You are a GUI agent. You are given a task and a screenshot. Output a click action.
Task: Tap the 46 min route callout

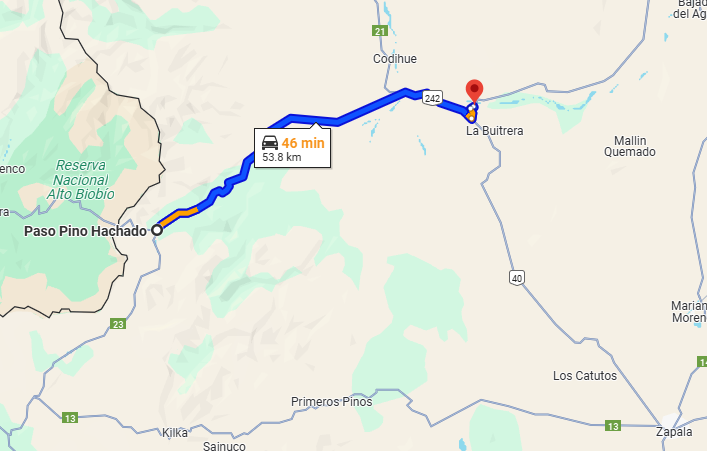(292, 149)
